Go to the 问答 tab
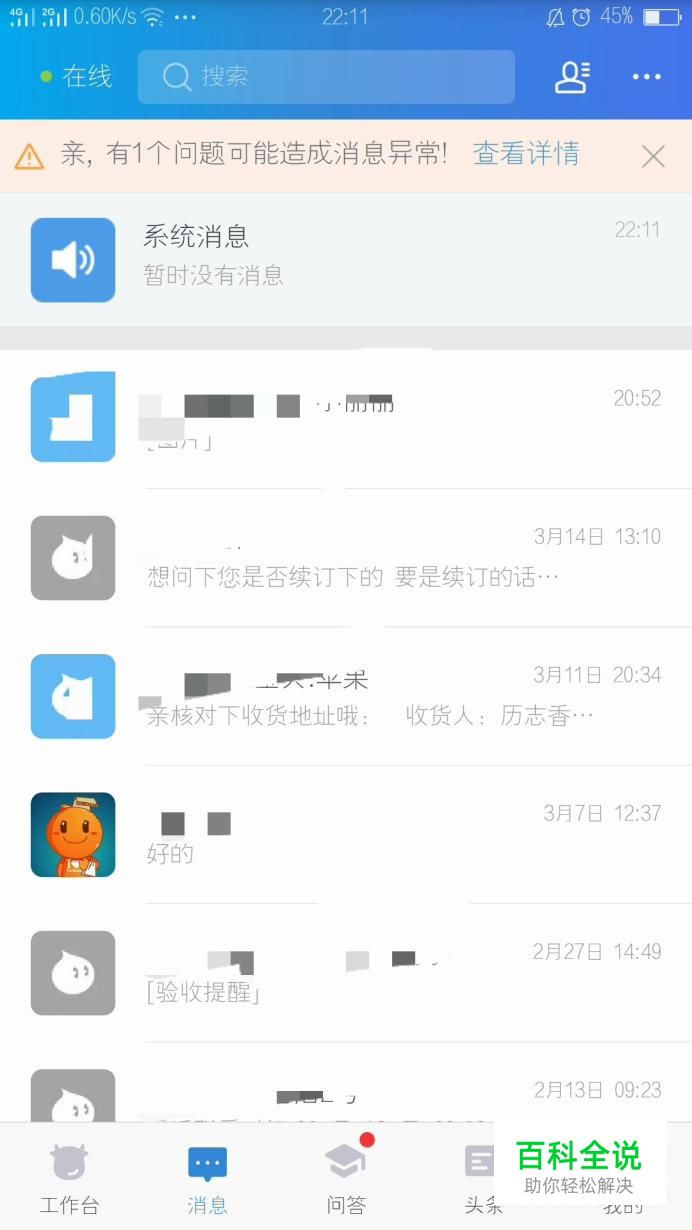The height and width of the screenshot is (1230, 692). pos(346,1180)
